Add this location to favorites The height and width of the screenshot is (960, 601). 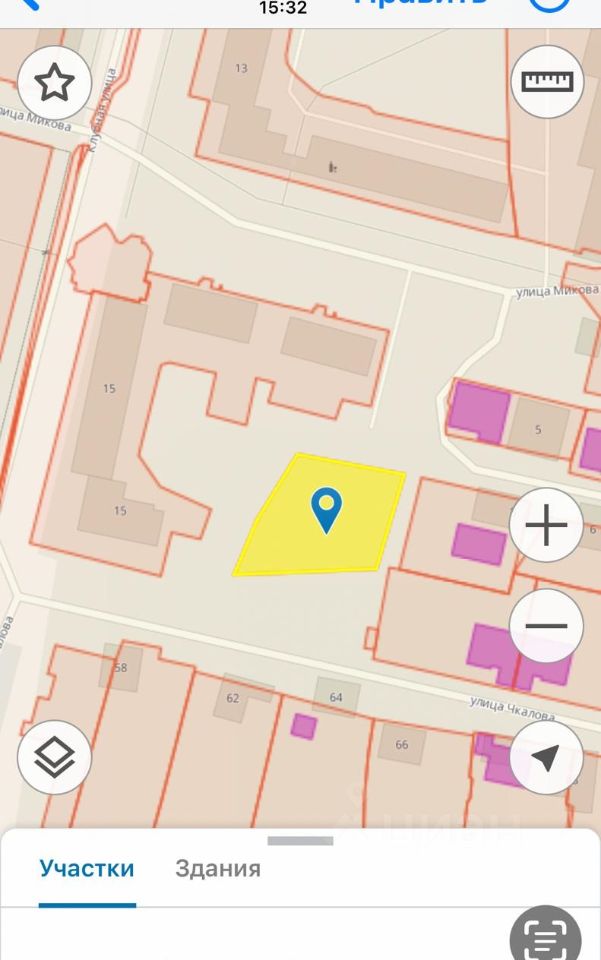[x=54, y=83]
